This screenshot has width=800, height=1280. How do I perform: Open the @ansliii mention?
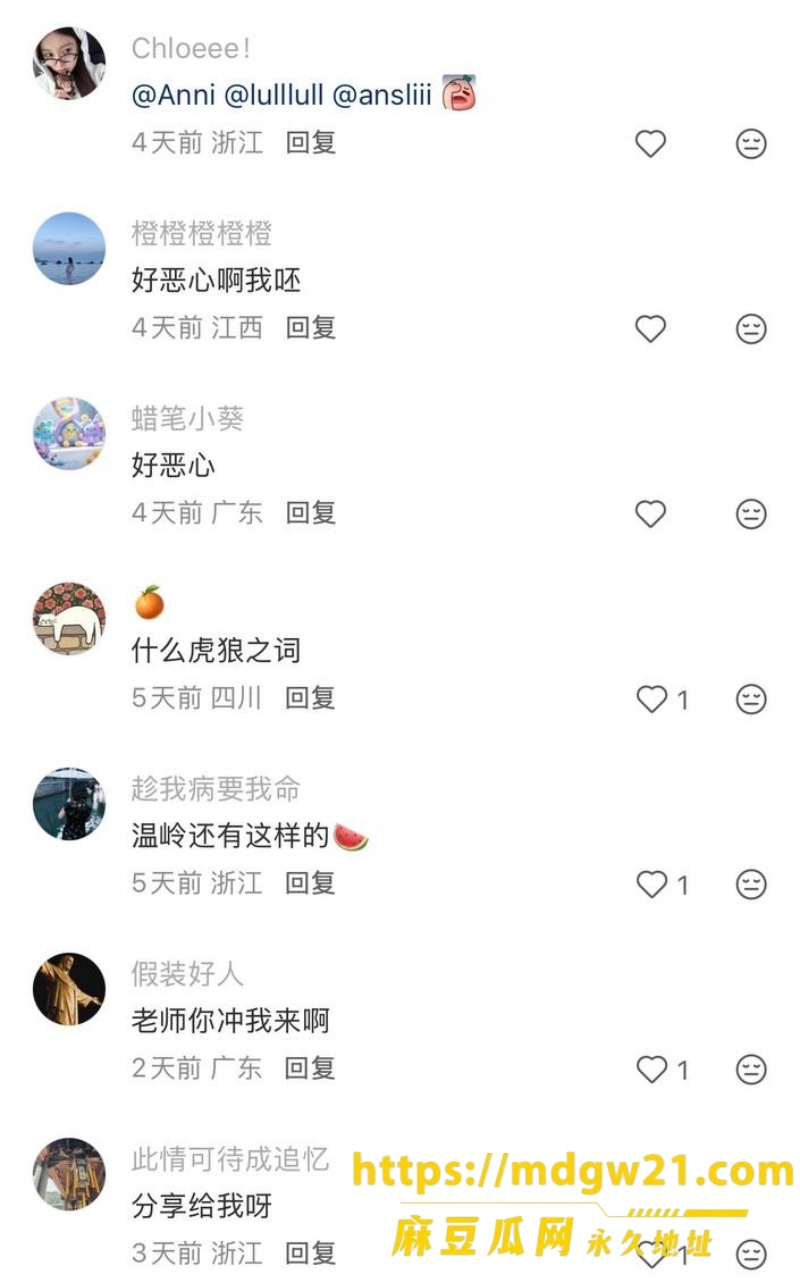[382, 96]
